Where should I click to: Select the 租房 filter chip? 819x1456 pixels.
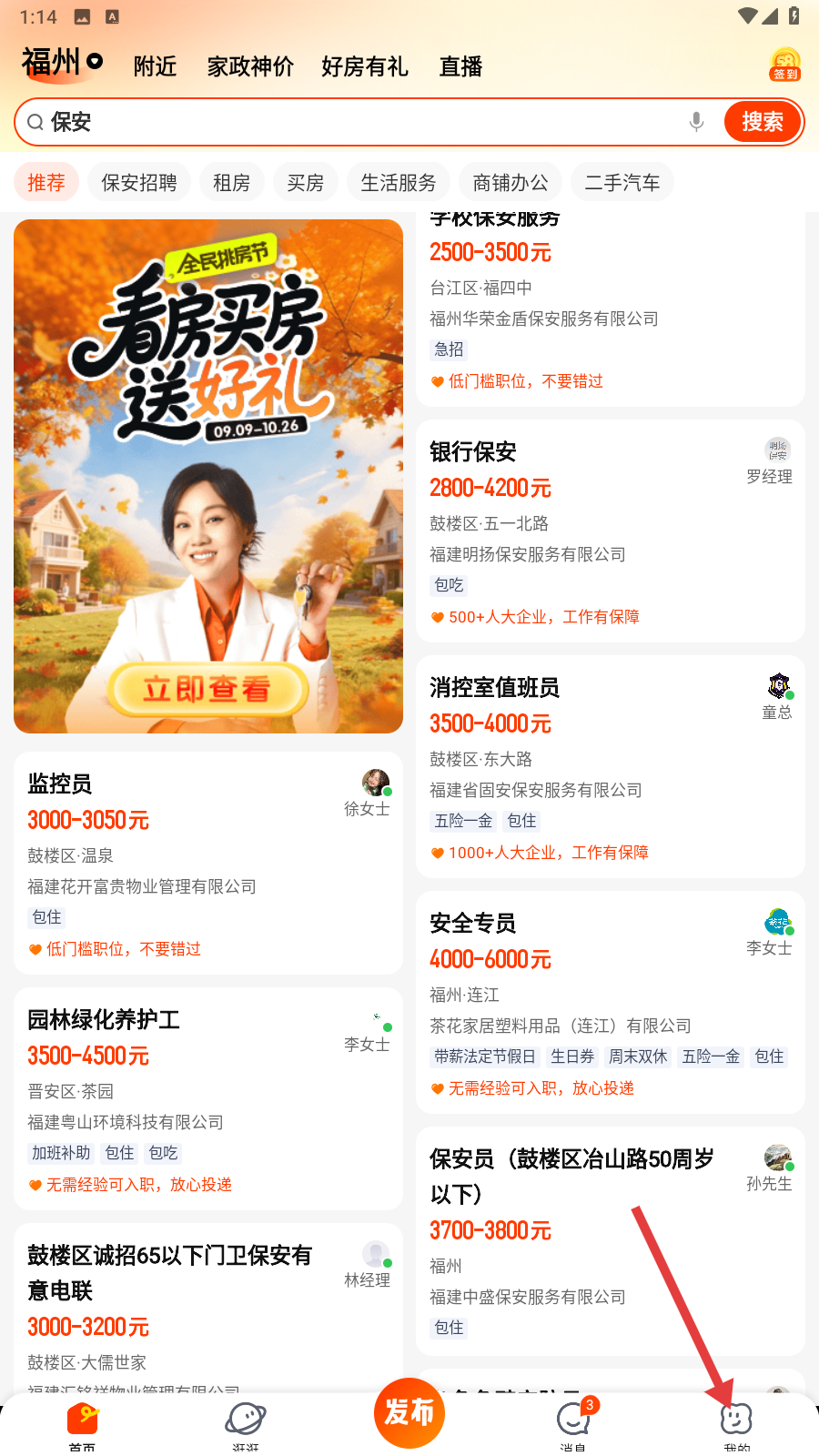(231, 183)
